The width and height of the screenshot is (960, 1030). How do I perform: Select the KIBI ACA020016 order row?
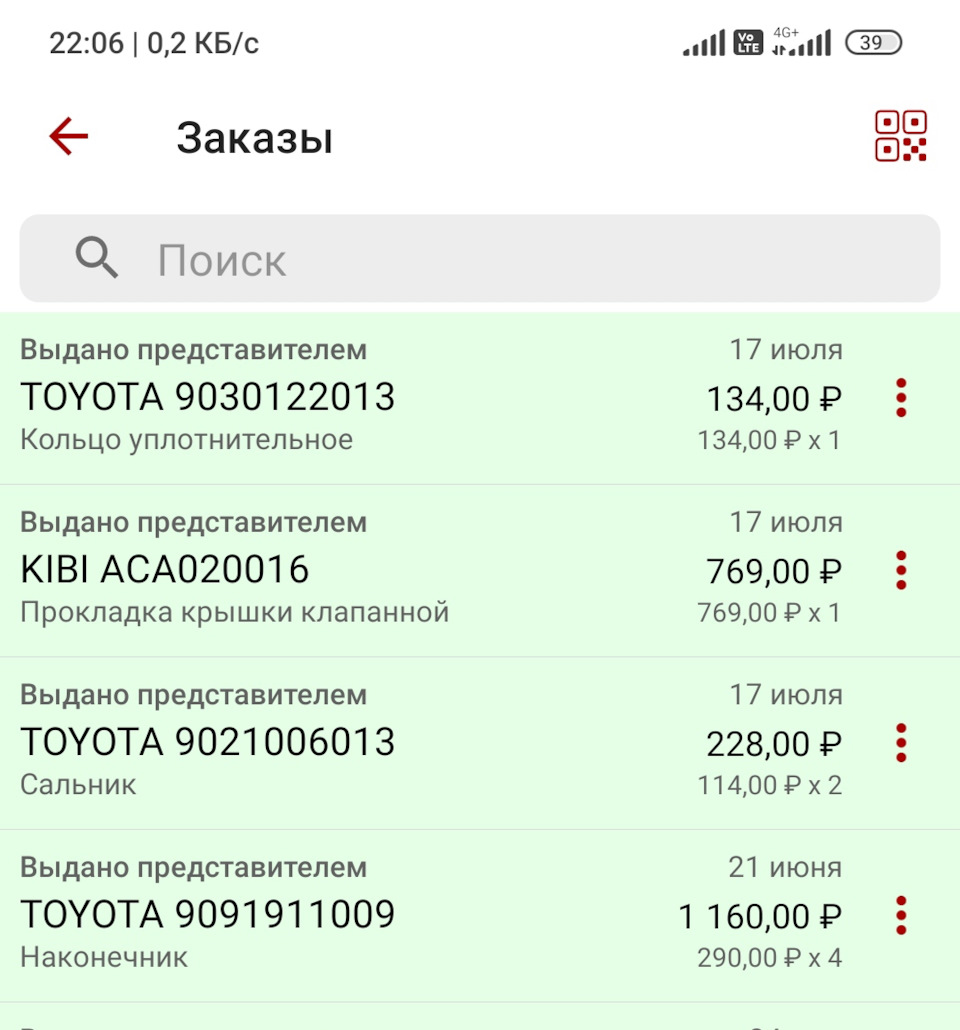coord(166,570)
